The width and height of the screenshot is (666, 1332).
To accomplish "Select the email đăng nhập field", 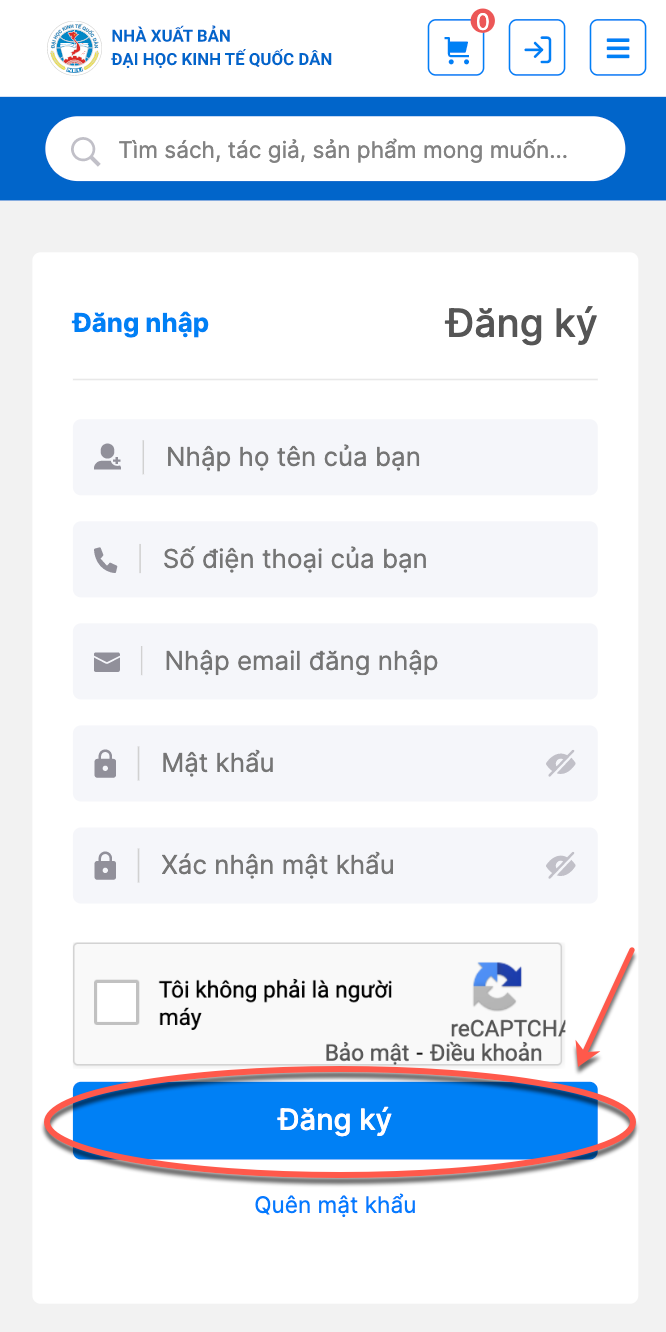I will click(x=335, y=661).
